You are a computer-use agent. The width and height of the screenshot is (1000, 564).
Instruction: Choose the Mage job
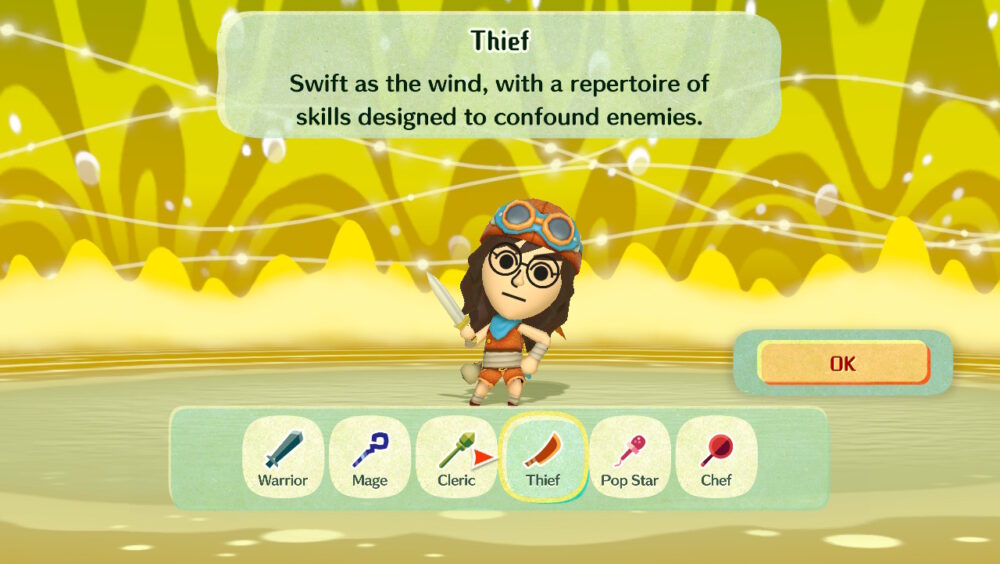tap(369, 457)
